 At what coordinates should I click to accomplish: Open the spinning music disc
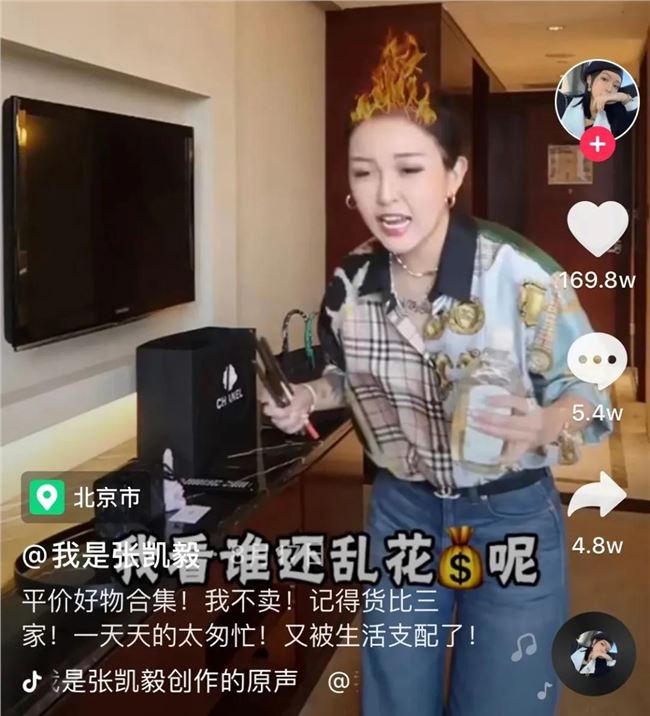click(x=593, y=655)
